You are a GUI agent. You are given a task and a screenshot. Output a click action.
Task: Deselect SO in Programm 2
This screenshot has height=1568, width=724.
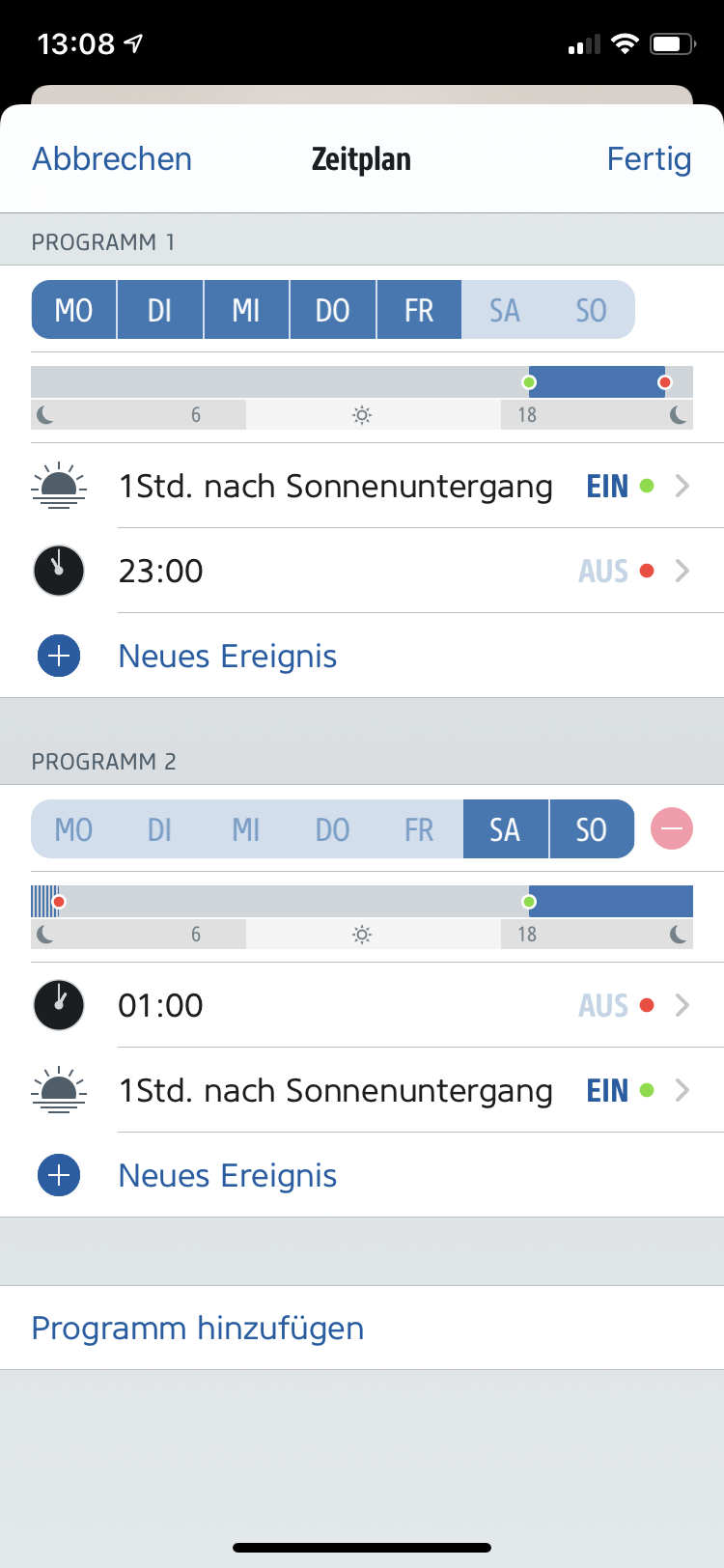(x=592, y=829)
